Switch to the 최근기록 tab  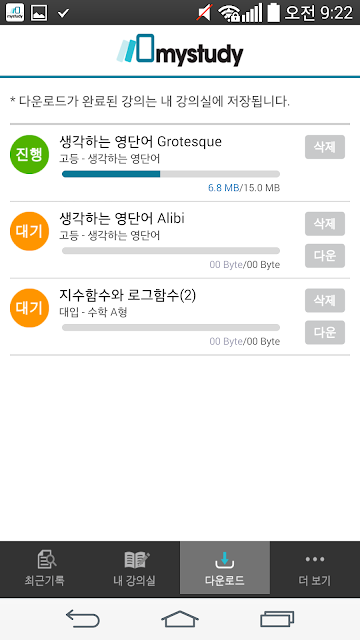tap(45, 568)
